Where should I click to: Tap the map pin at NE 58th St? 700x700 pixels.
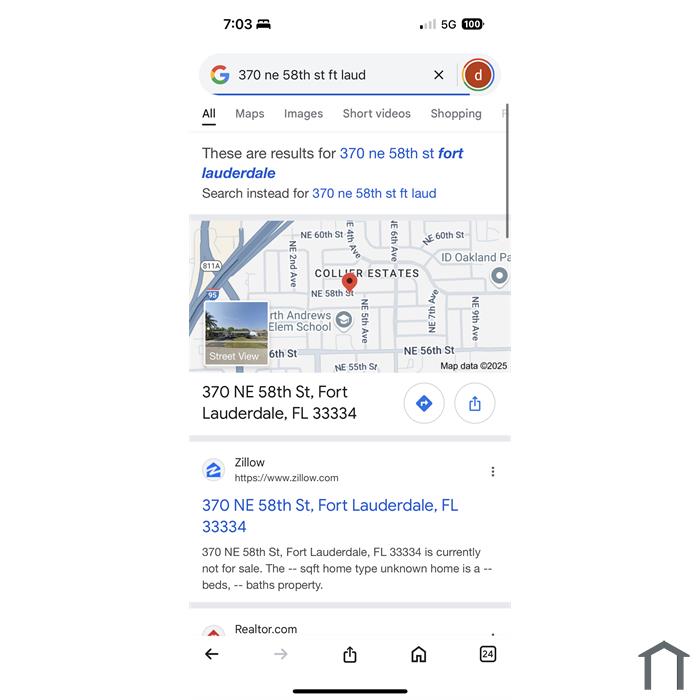click(x=349, y=282)
